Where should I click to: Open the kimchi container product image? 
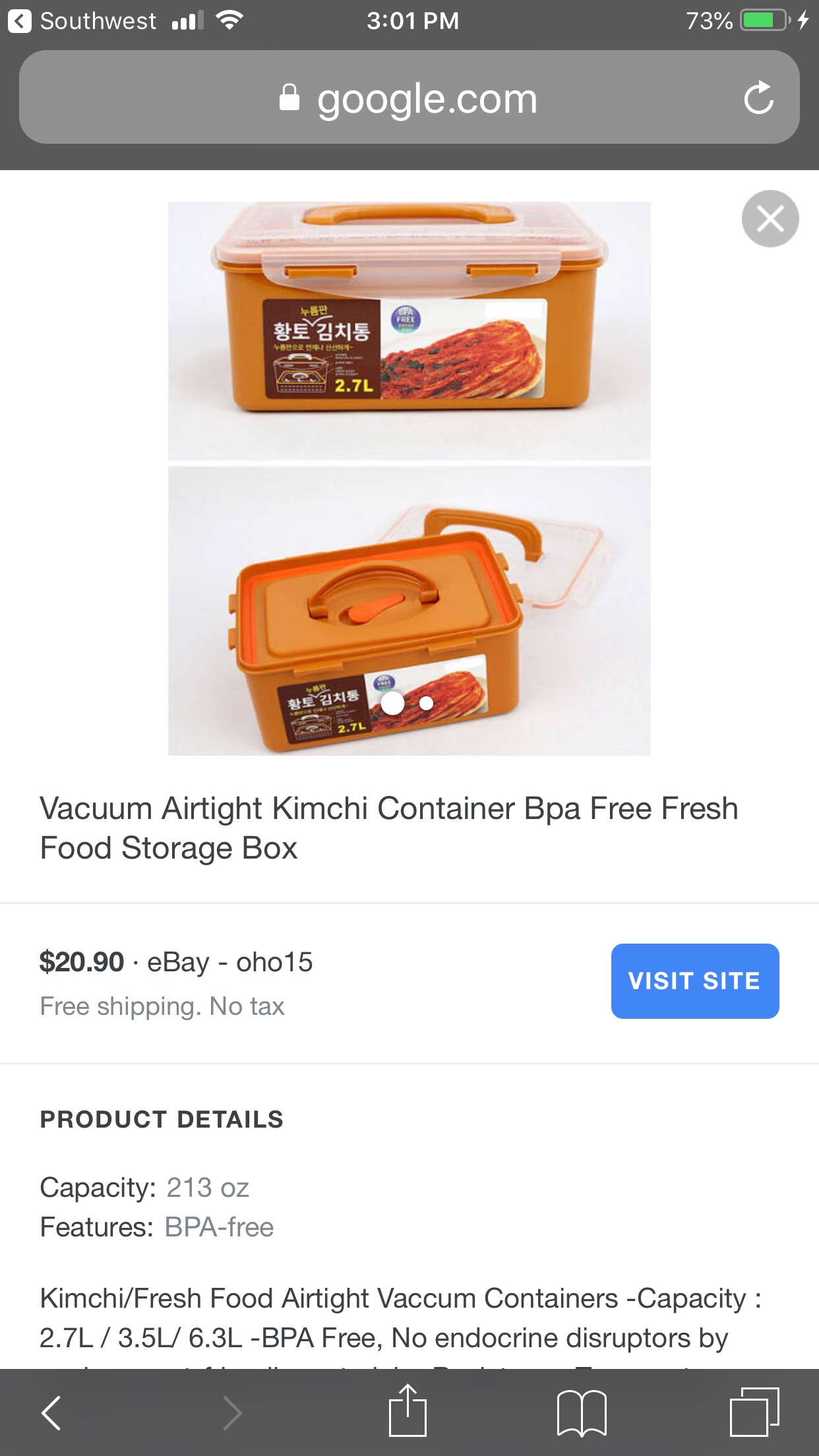(409, 478)
